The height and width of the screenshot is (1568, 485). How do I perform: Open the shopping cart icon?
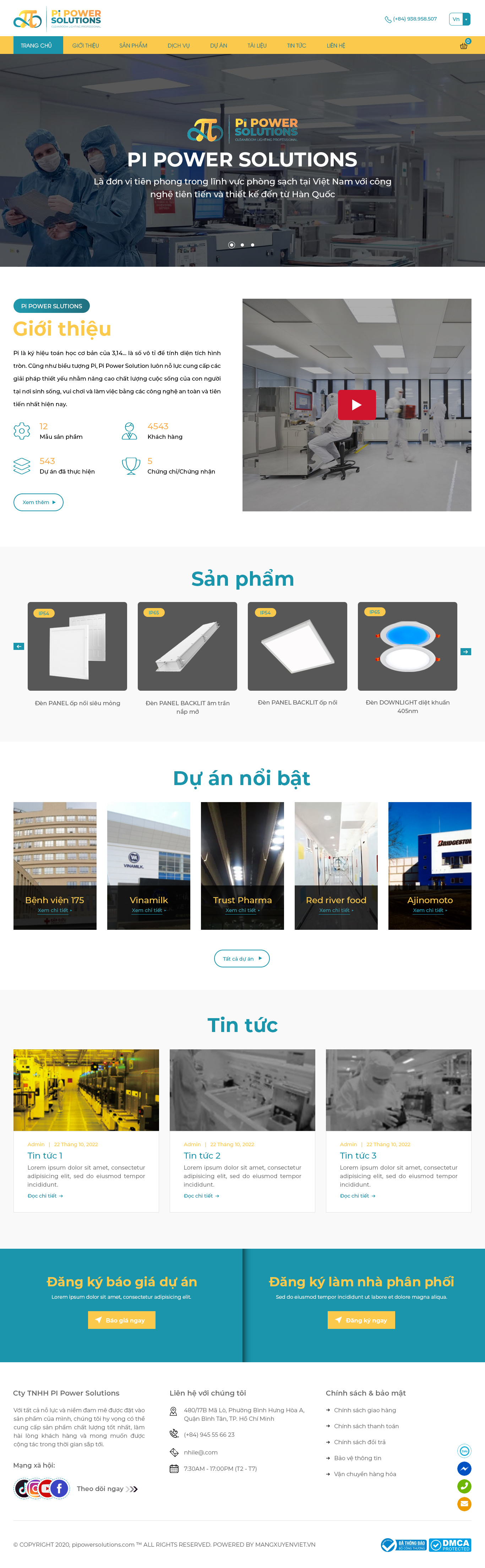tap(464, 46)
